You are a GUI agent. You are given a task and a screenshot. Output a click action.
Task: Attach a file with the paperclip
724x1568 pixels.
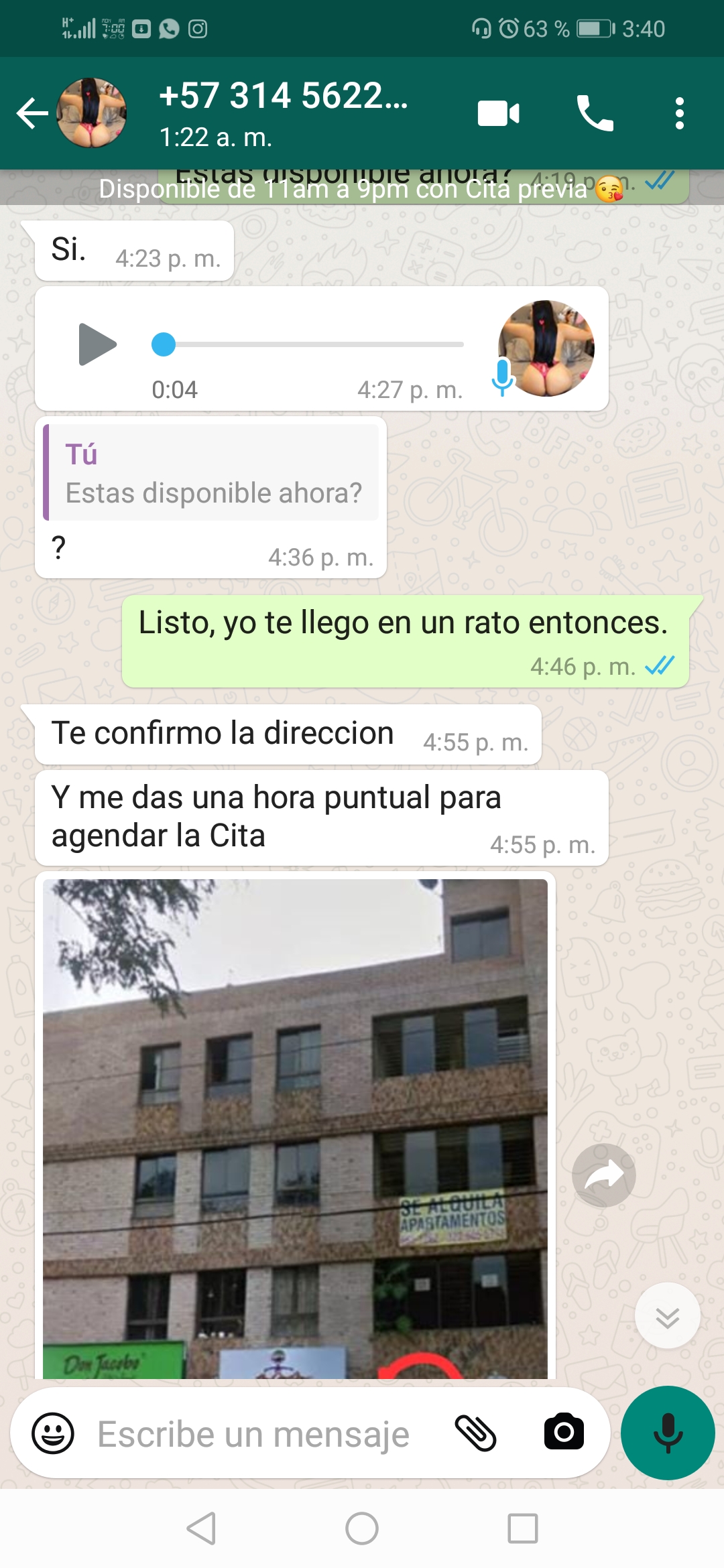tap(475, 1433)
